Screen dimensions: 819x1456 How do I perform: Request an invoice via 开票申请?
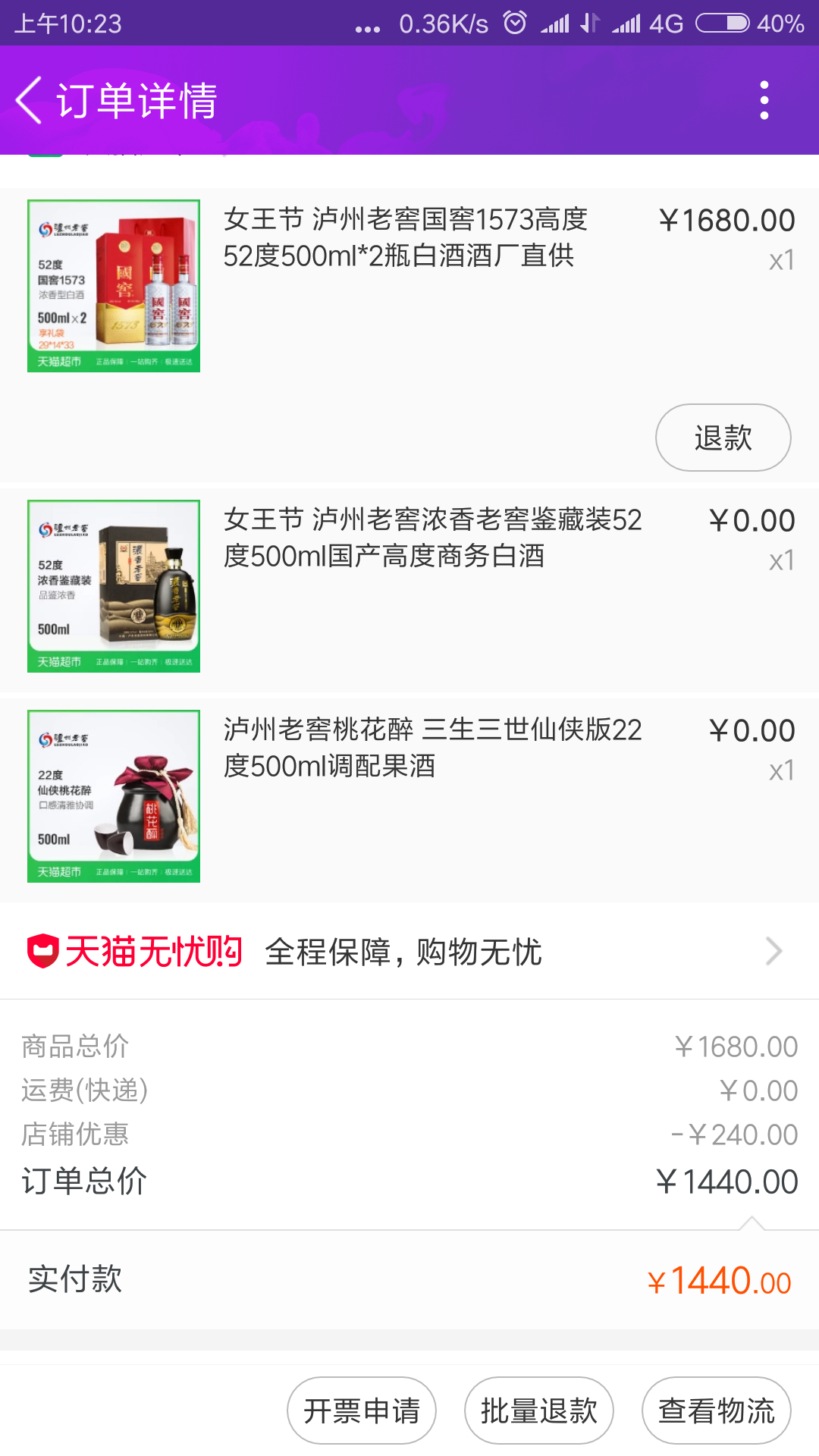(x=362, y=1410)
